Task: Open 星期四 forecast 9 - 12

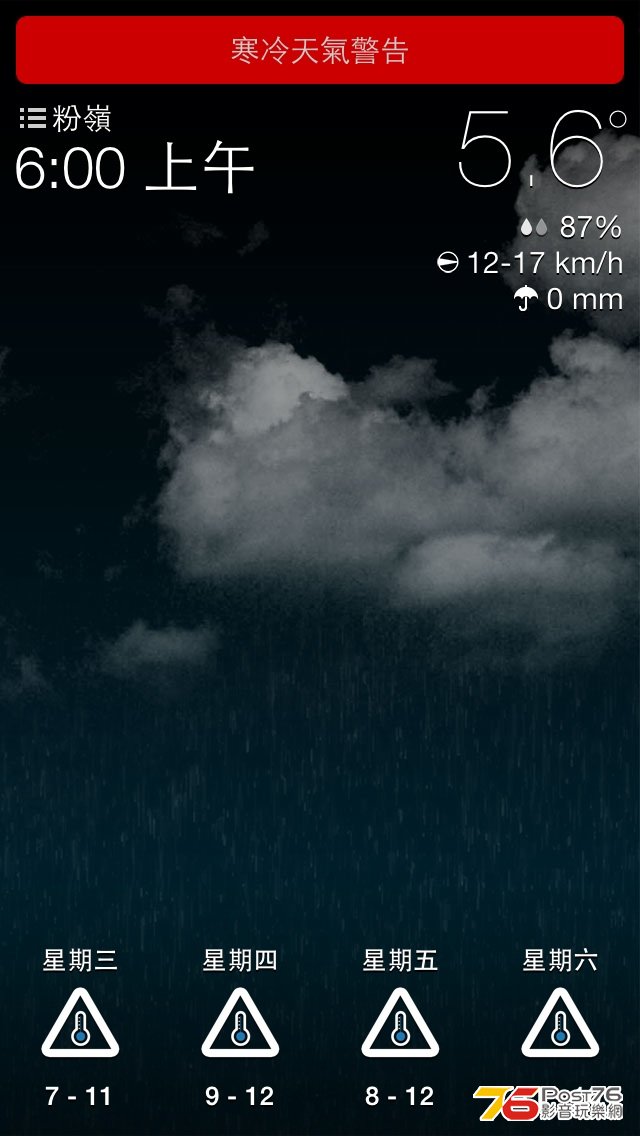Action: (x=240, y=1025)
